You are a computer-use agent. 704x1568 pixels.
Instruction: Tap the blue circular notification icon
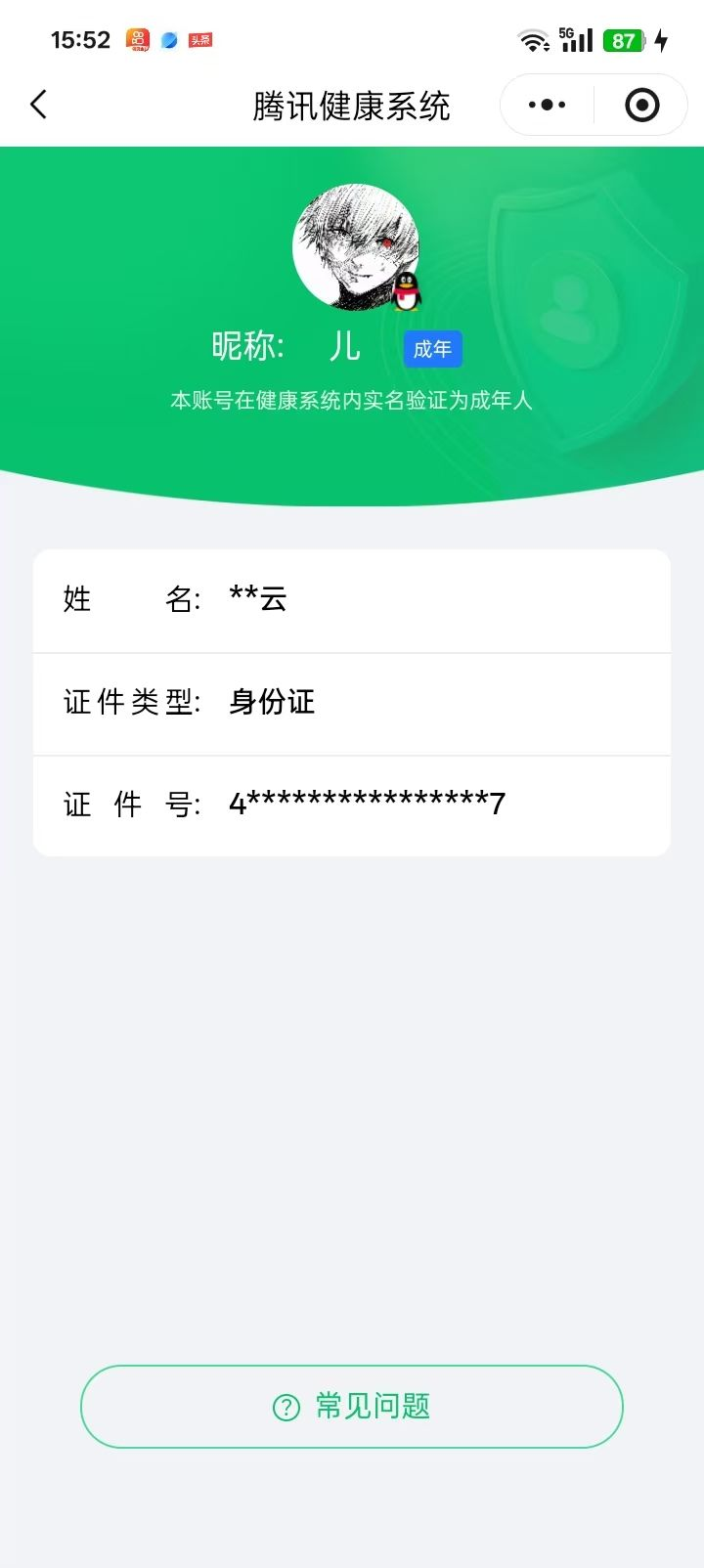coord(168,40)
